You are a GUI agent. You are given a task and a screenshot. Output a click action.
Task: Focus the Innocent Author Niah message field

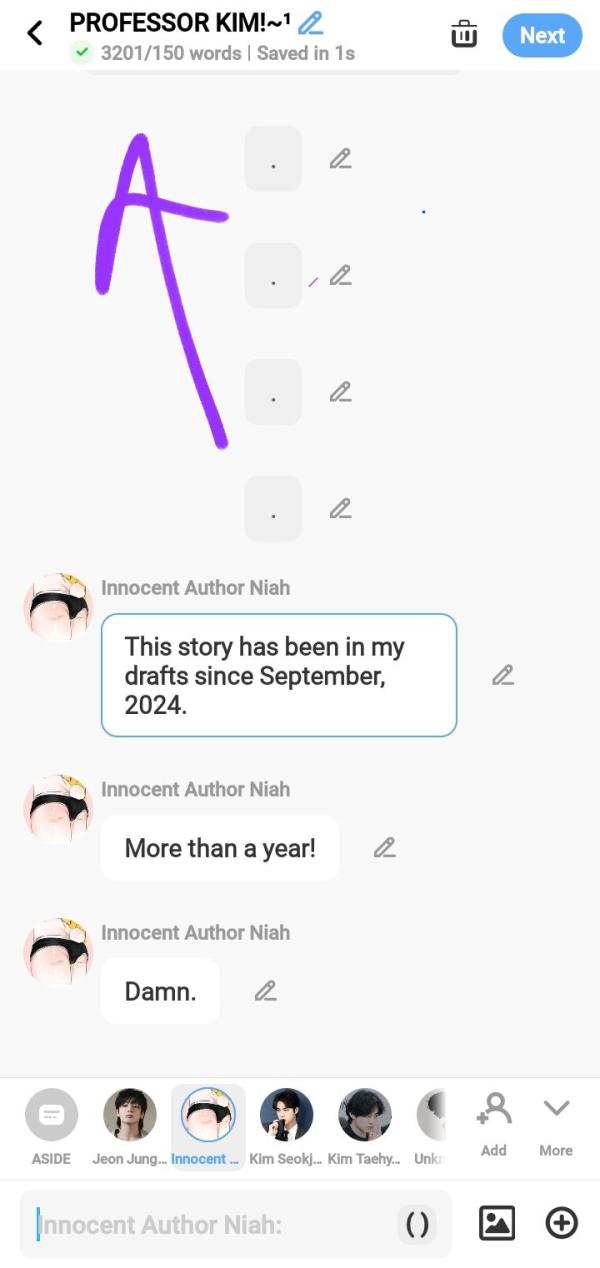click(x=210, y=1224)
